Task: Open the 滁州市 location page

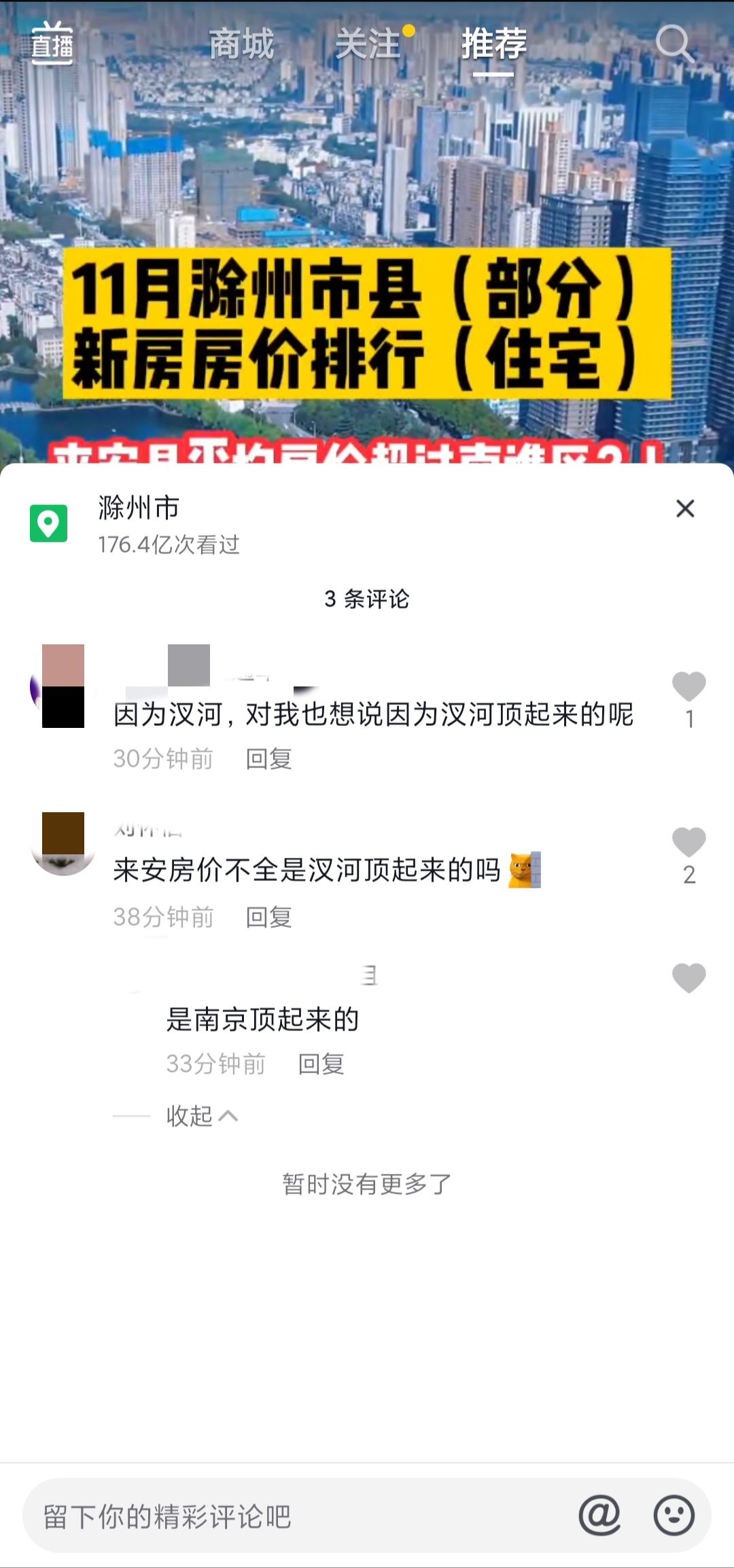Action: [139, 508]
